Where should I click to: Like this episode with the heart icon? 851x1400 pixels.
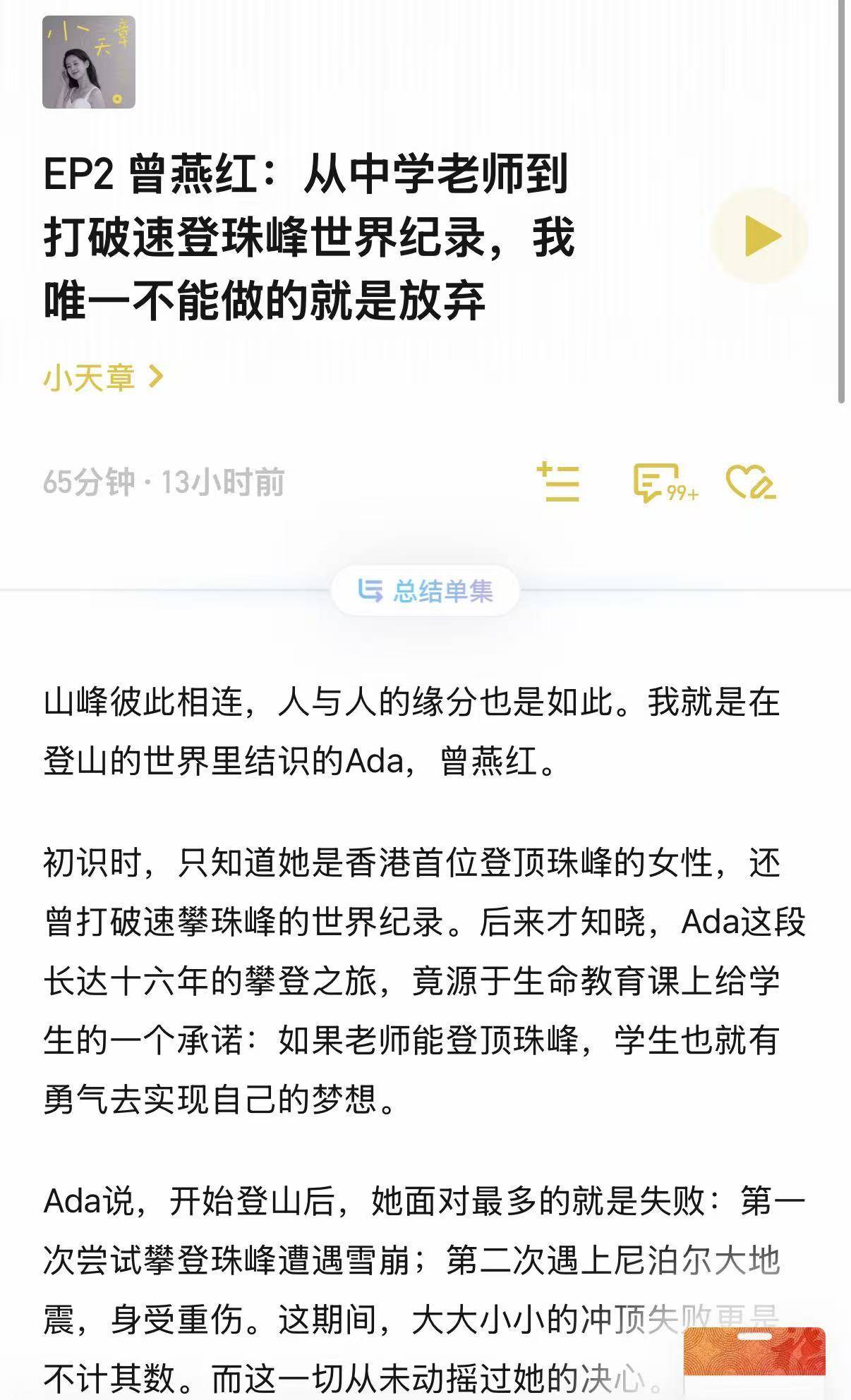pos(750,483)
